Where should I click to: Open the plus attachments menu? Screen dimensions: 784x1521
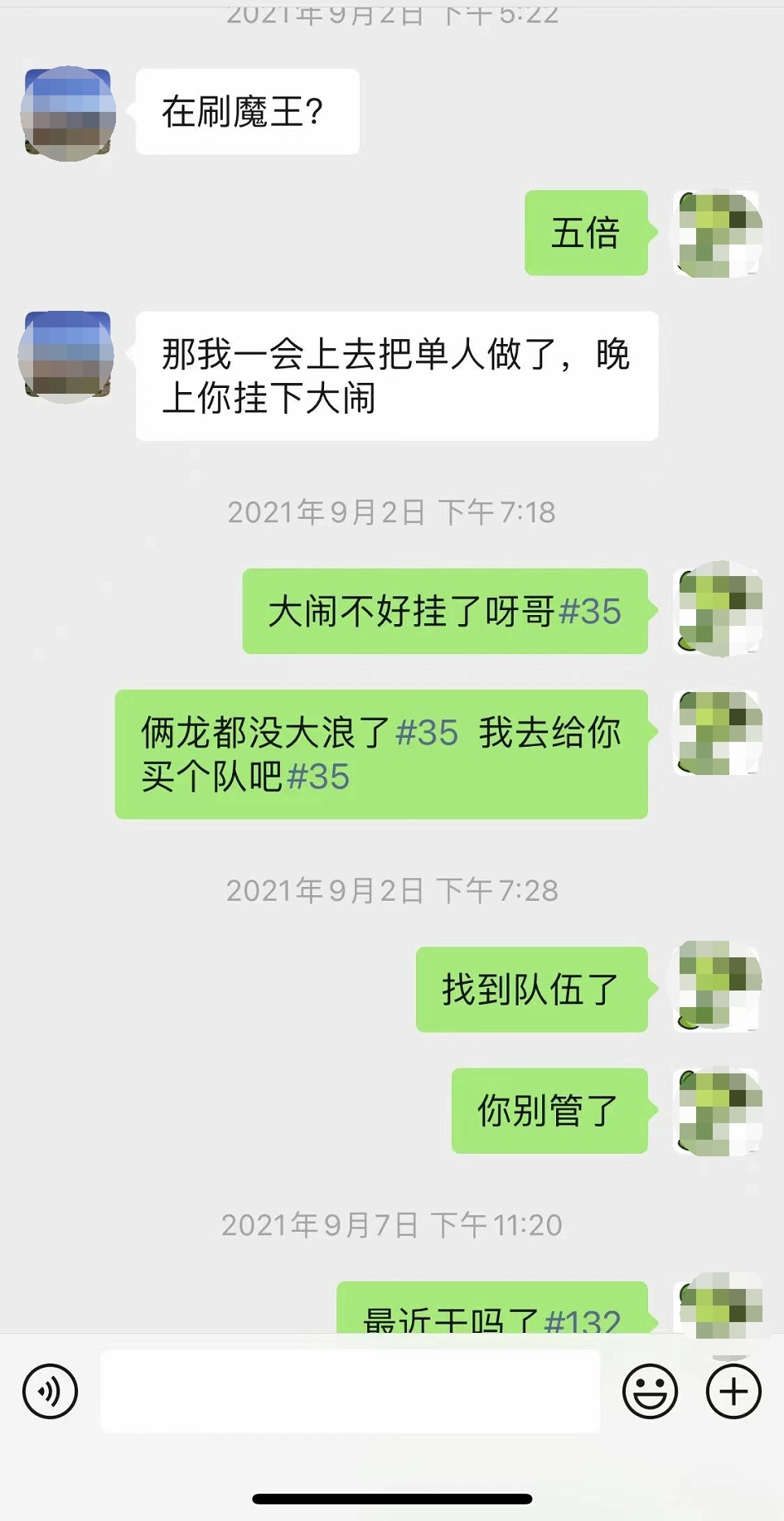coord(733,1392)
